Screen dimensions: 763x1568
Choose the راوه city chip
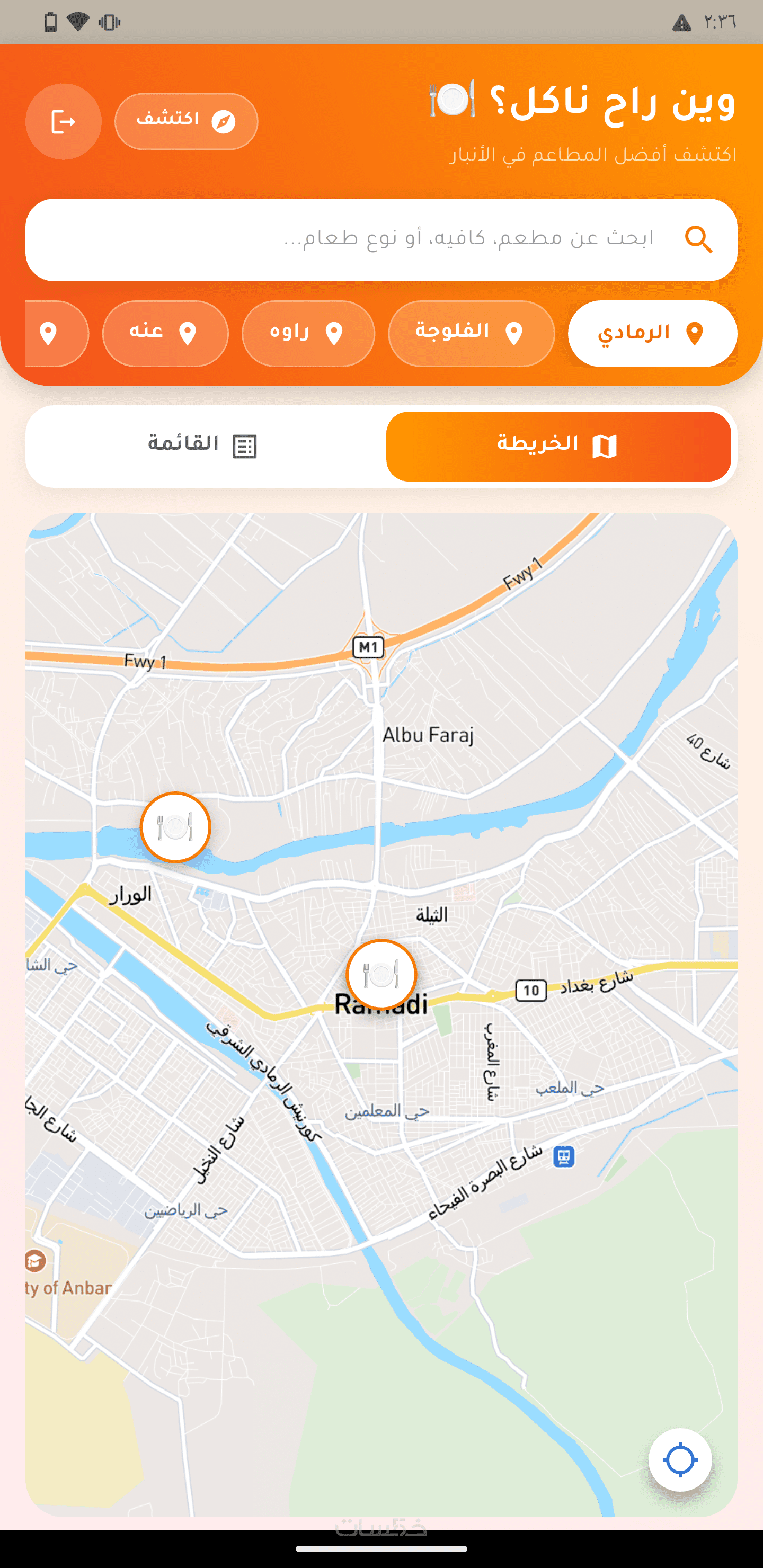[x=308, y=334]
